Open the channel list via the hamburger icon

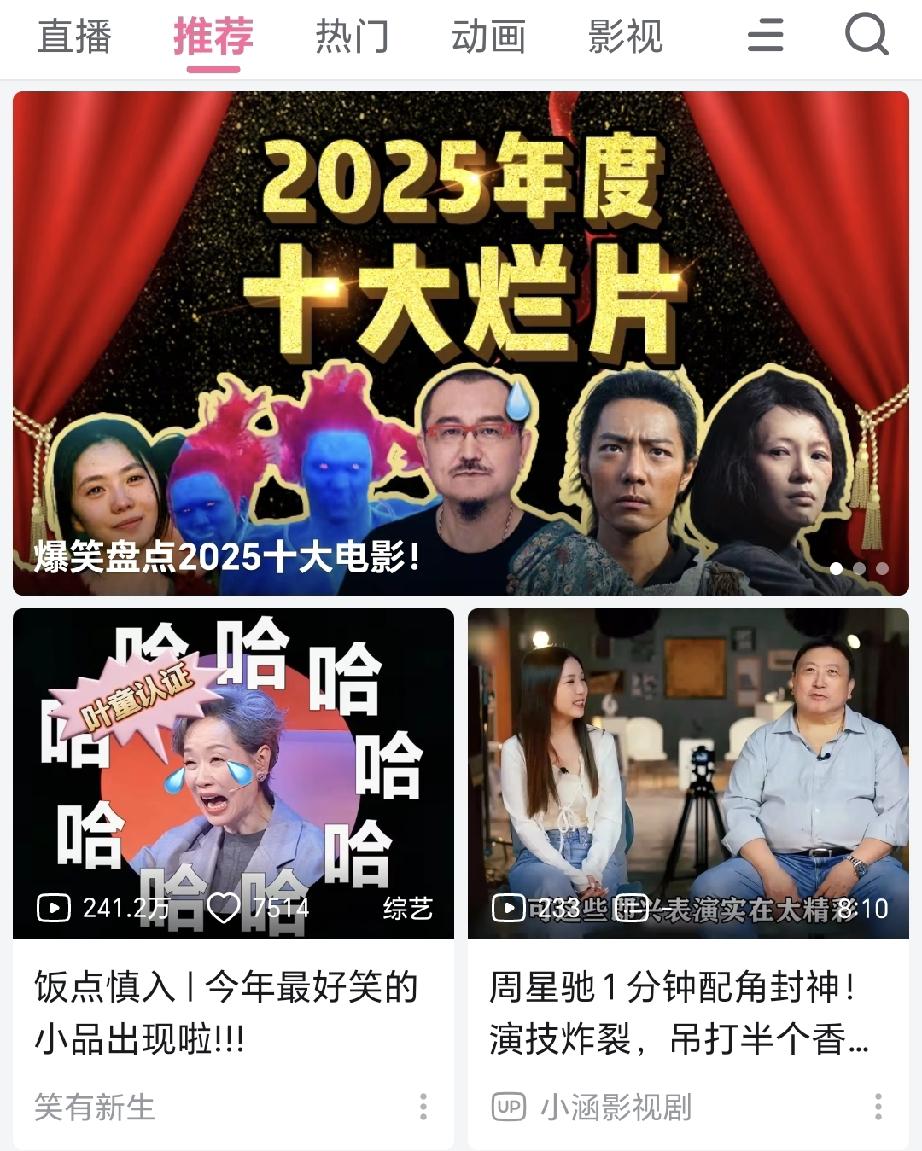click(x=765, y=36)
